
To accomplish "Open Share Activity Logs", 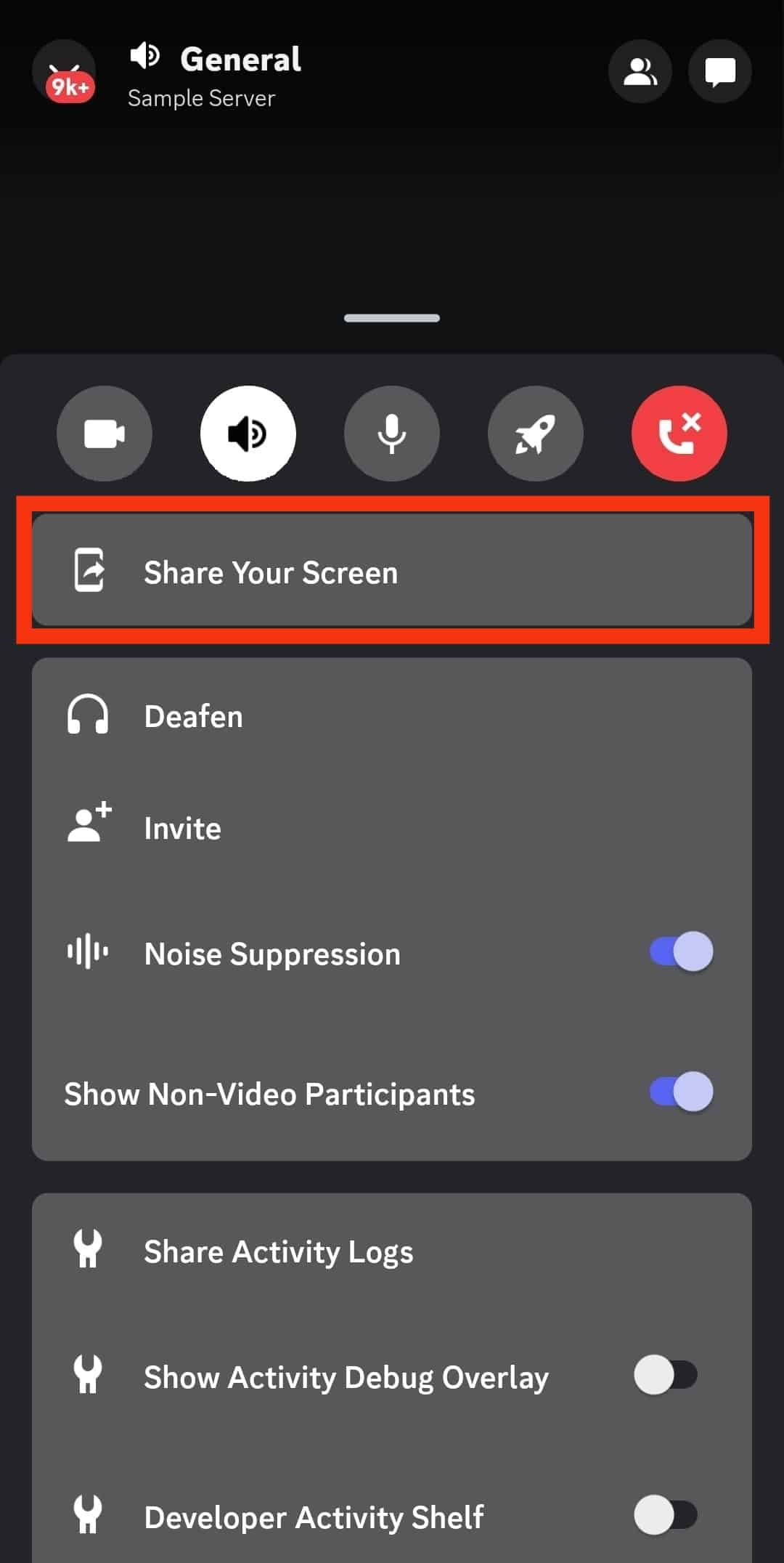I will click(x=392, y=1251).
